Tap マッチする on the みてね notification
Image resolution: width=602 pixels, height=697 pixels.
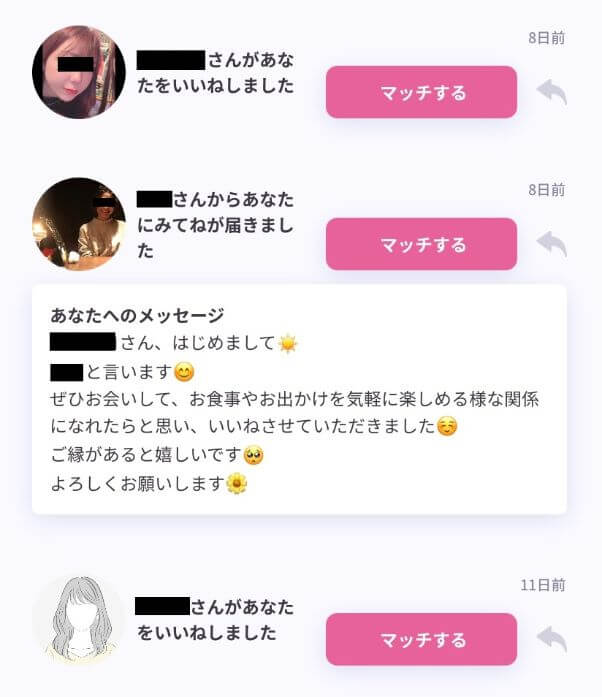421,244
